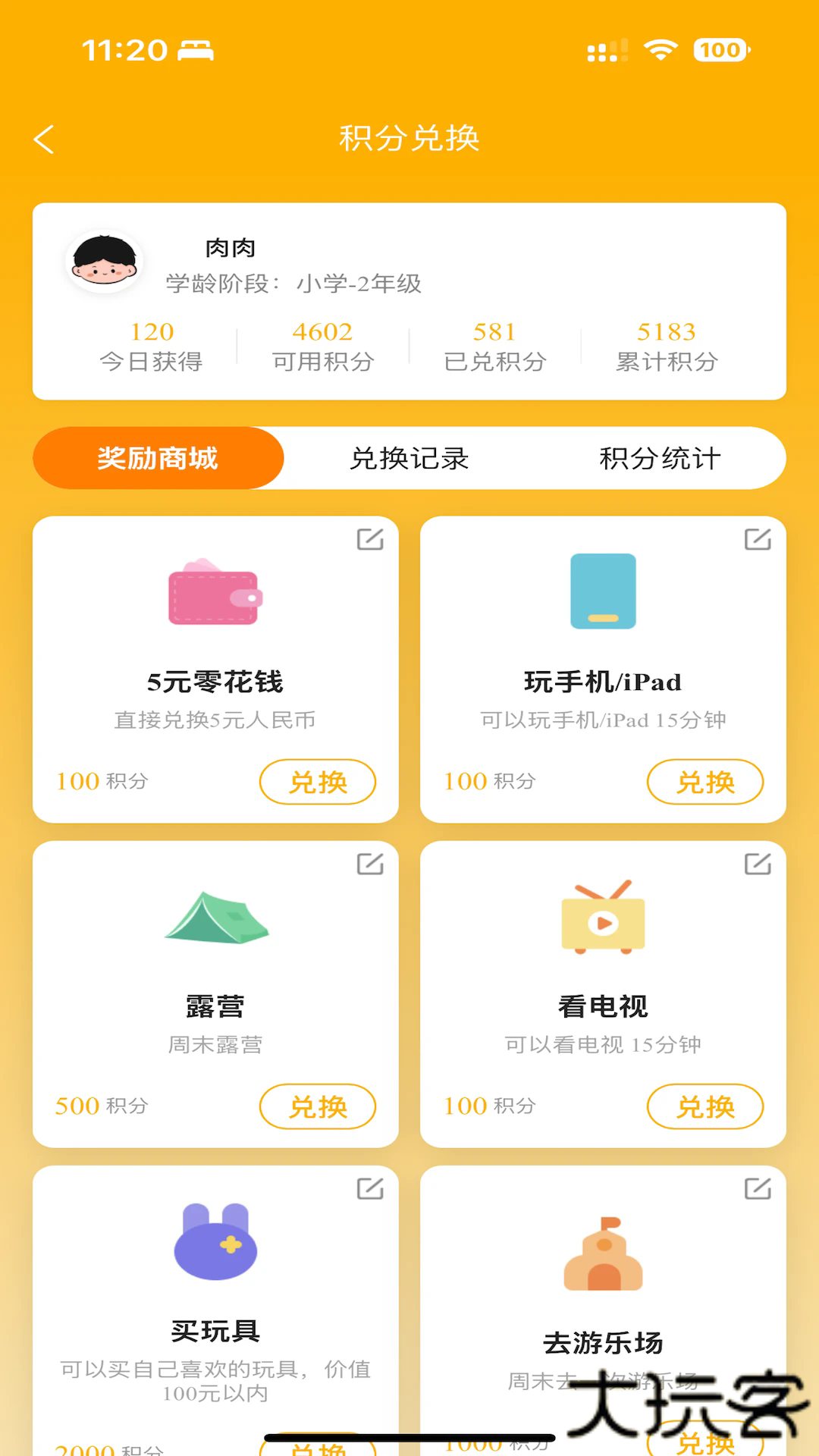Switch to the 积分统计 tab
Screen dimensions: 819x1456
coord(658,458)
